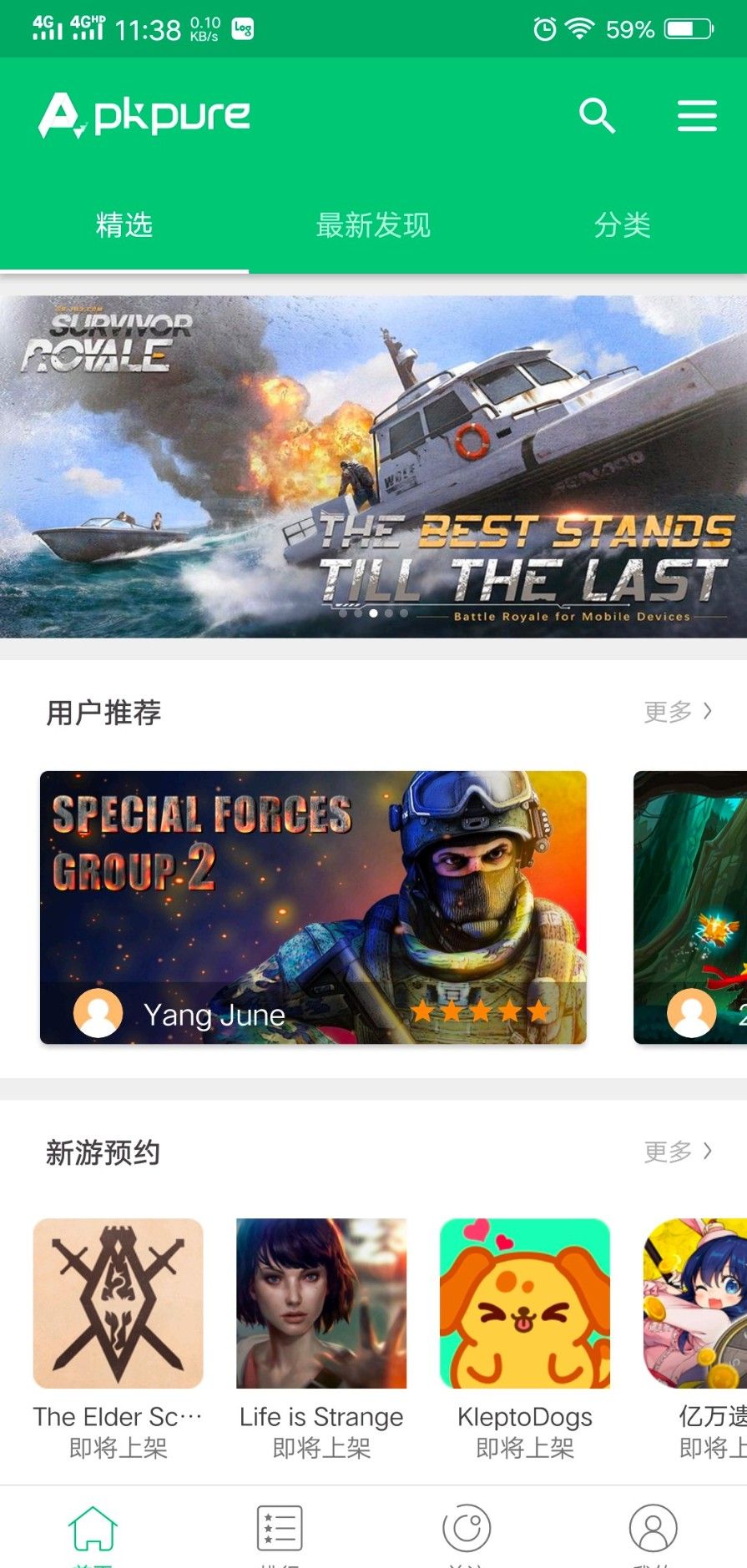Open the profile bottom tab

653,1531
